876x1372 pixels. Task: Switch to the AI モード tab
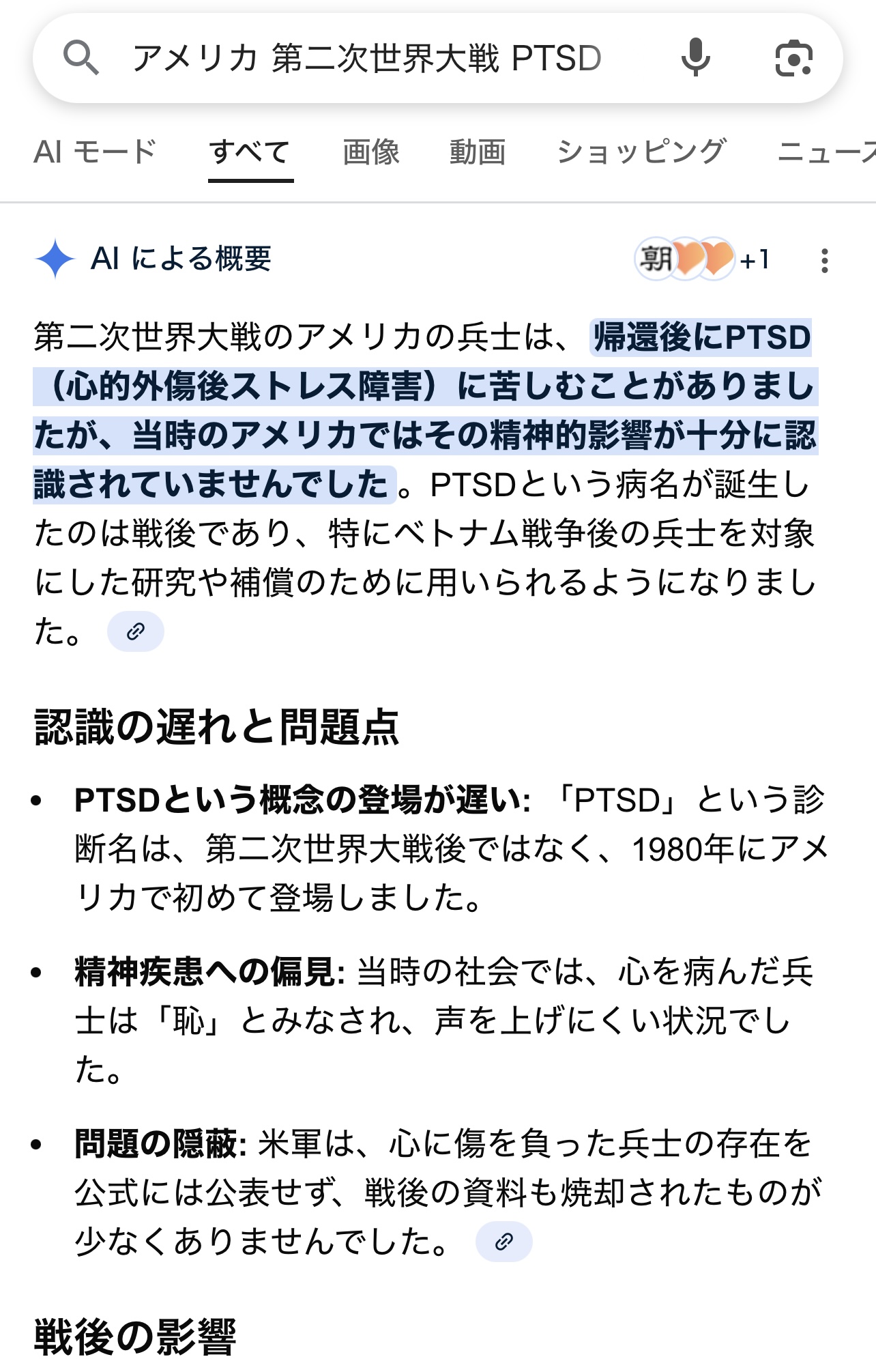(95, 152)
